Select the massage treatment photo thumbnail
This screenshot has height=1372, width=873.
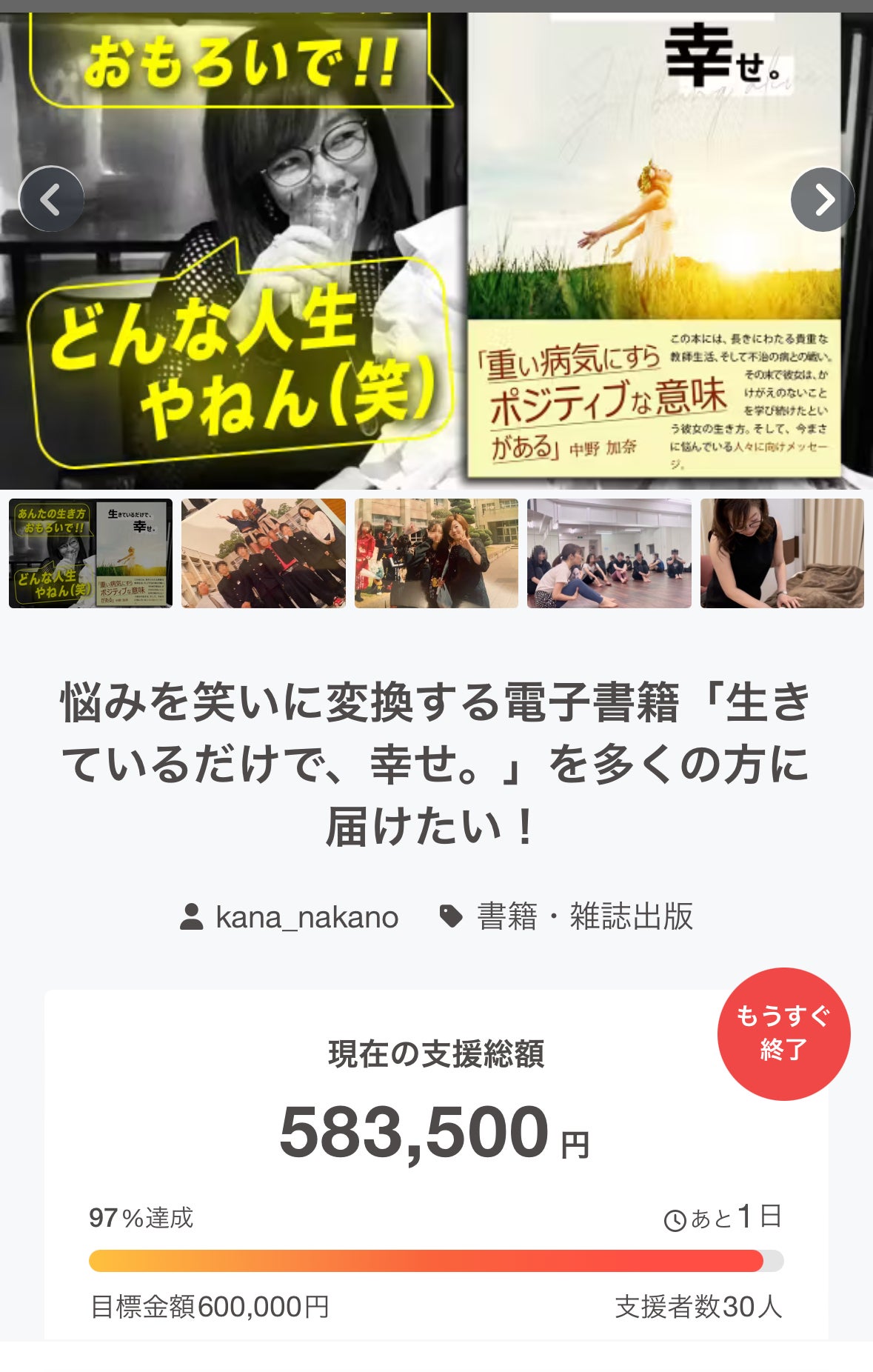tap(782, 553)
